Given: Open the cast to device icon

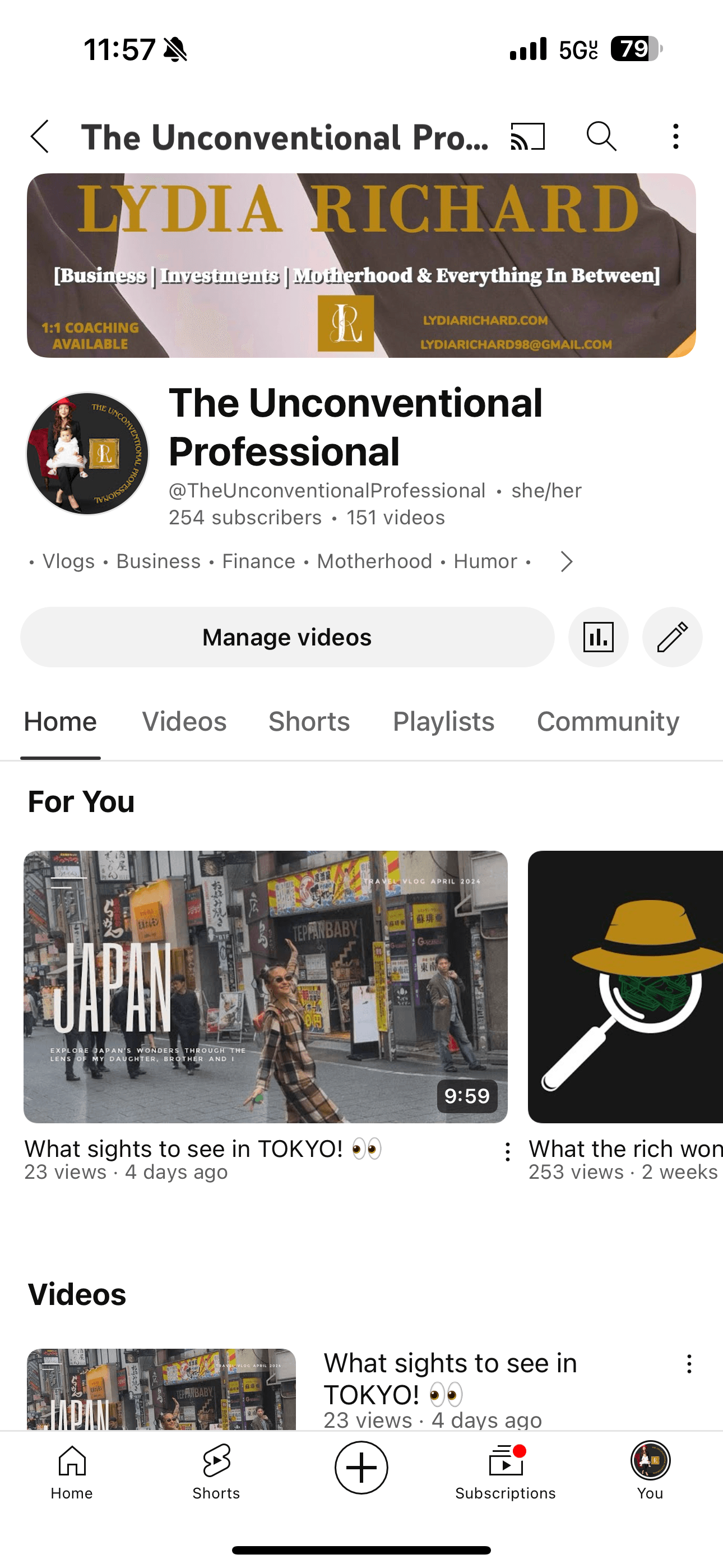Looking at the screenshot, I should (527, 136).
